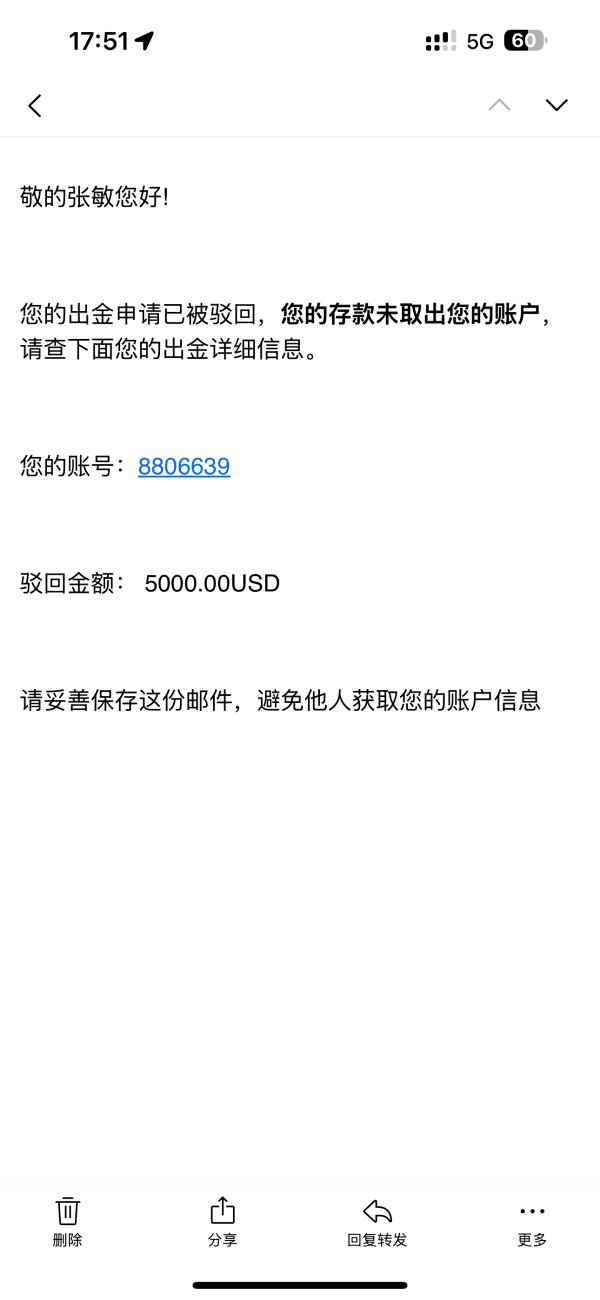The height and width of the screenshot is (1300, 600).
Task: Jump to the next email
Action: (556, 104)
